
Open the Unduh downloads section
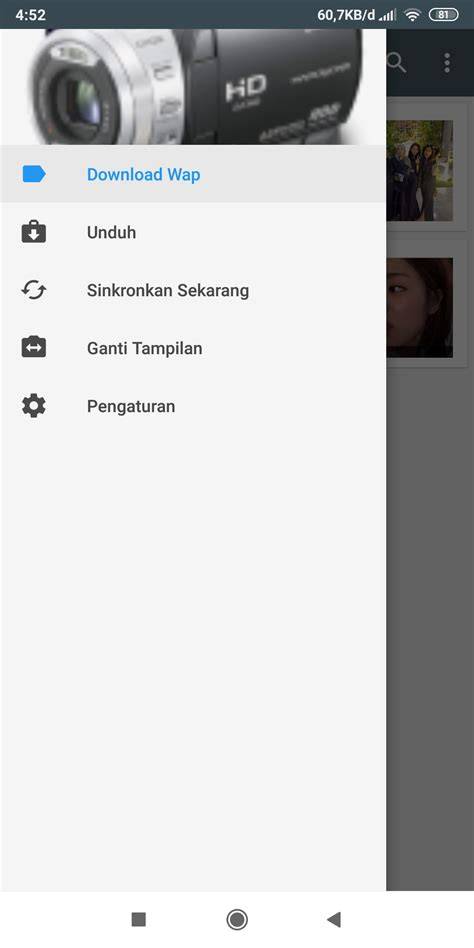(193, 232)
